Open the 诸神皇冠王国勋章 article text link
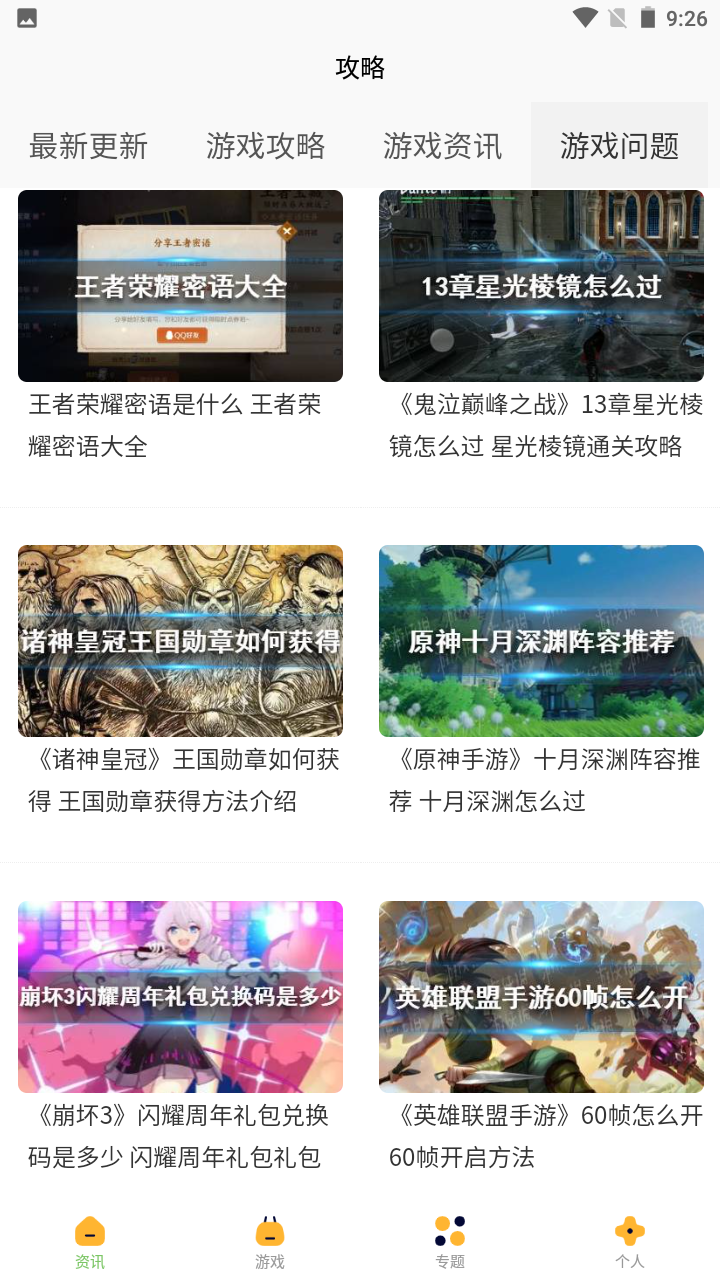Screen dimensions: 720x1280 point(180,780)
